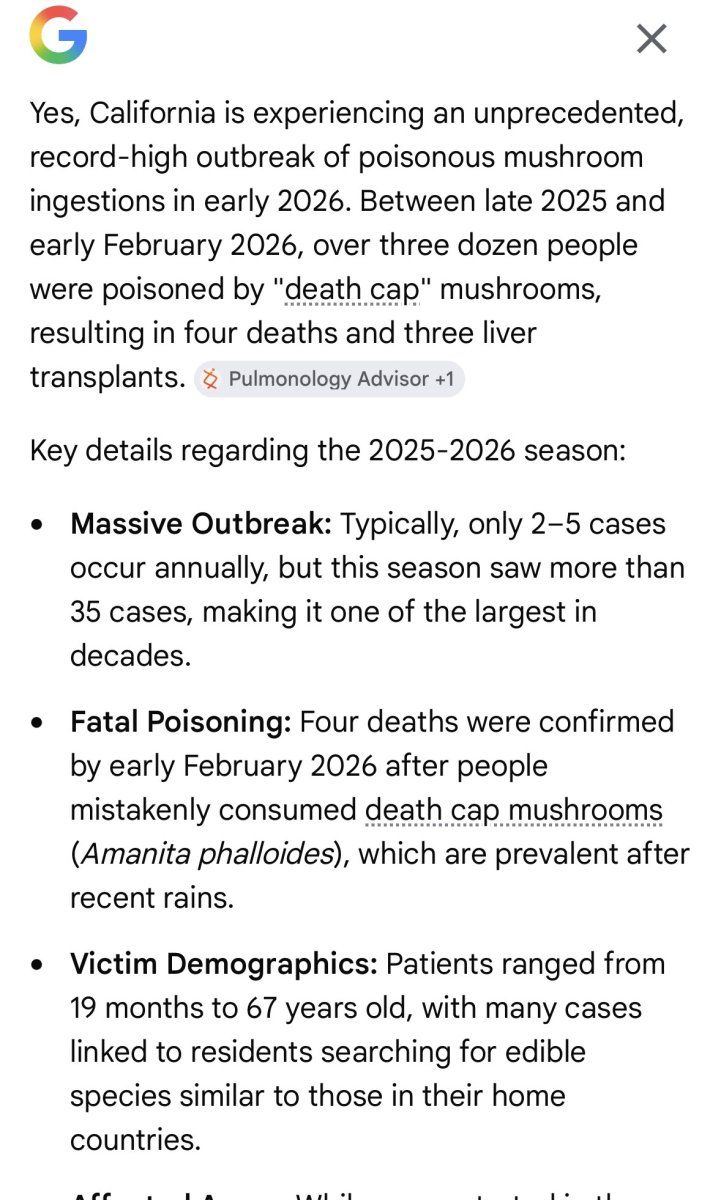Close the AI overview panel
The height and width of the screenshot is (1200, 721).
coord(652,39)
